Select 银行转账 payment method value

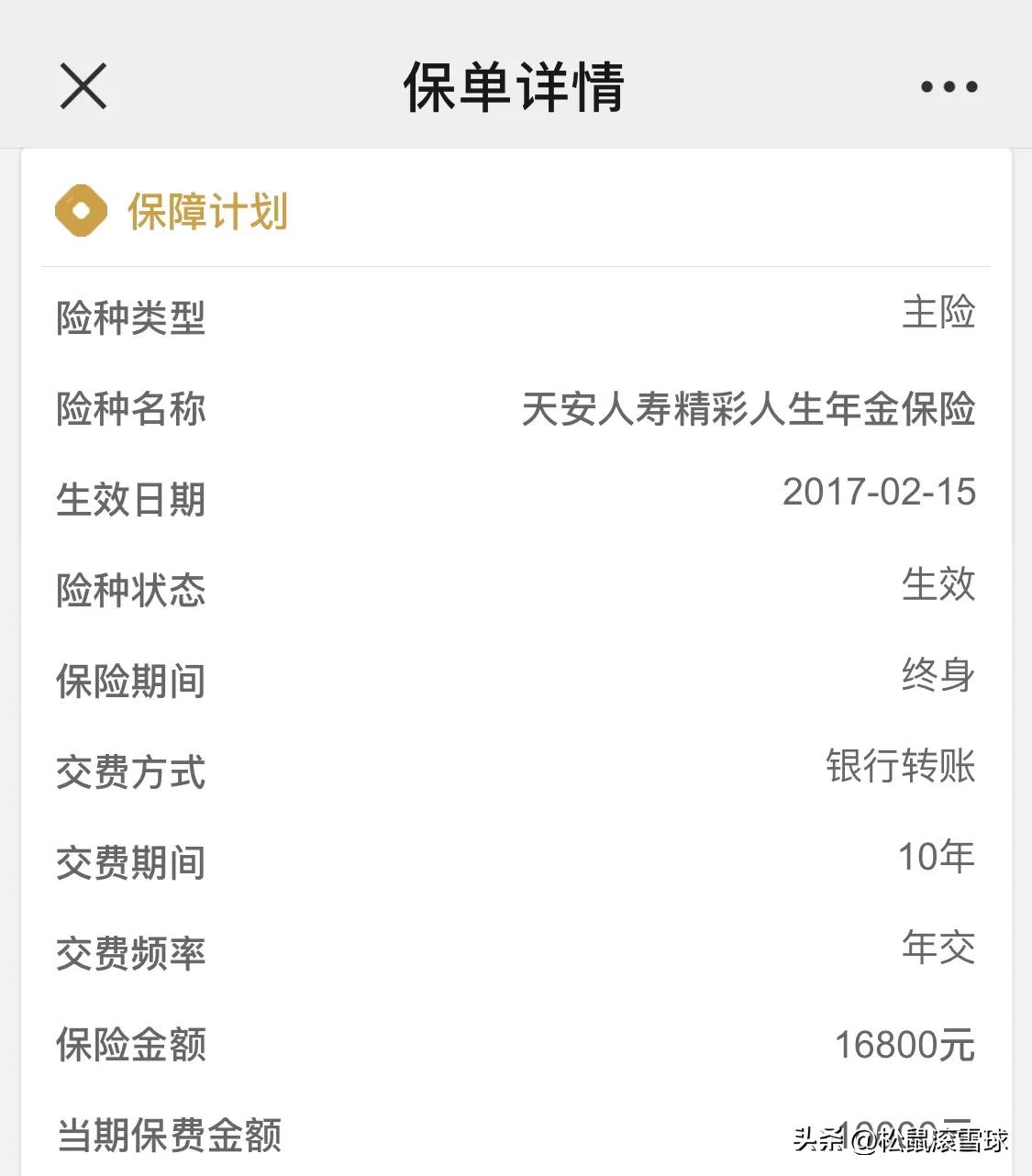pos(900,771)
